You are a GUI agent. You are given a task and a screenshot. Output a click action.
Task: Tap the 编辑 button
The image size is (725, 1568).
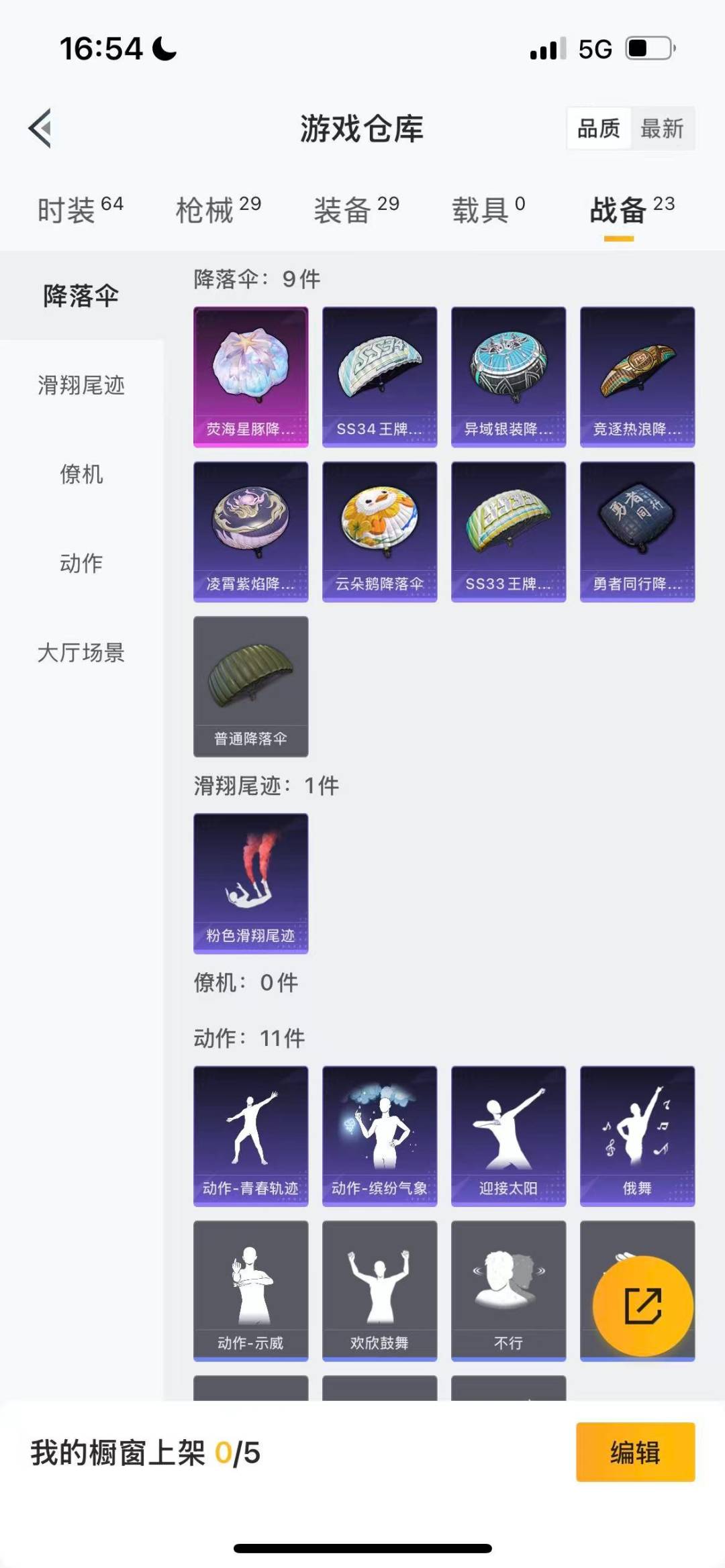pyautogui.click(x=635, y=1452)
